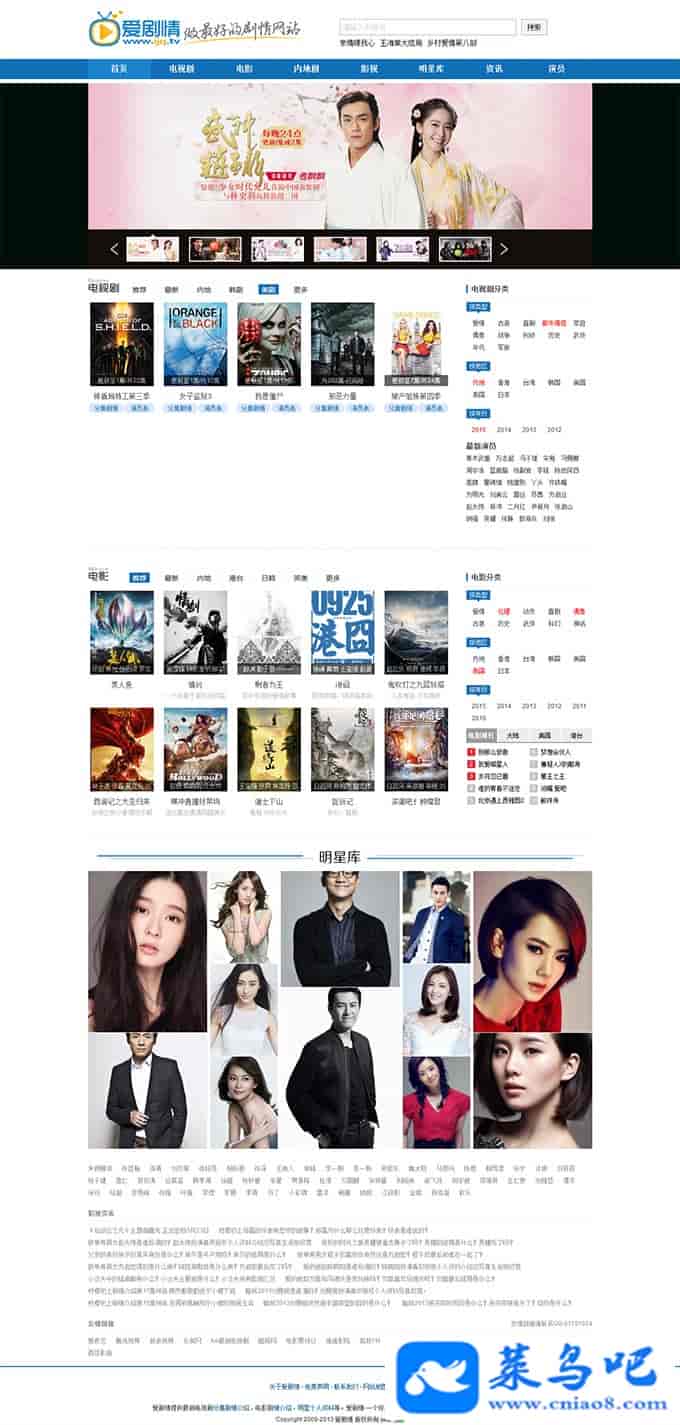Viewport: 680px width, 1425px height.
Task: Open the main drama banner
Action: coord(340,157)
